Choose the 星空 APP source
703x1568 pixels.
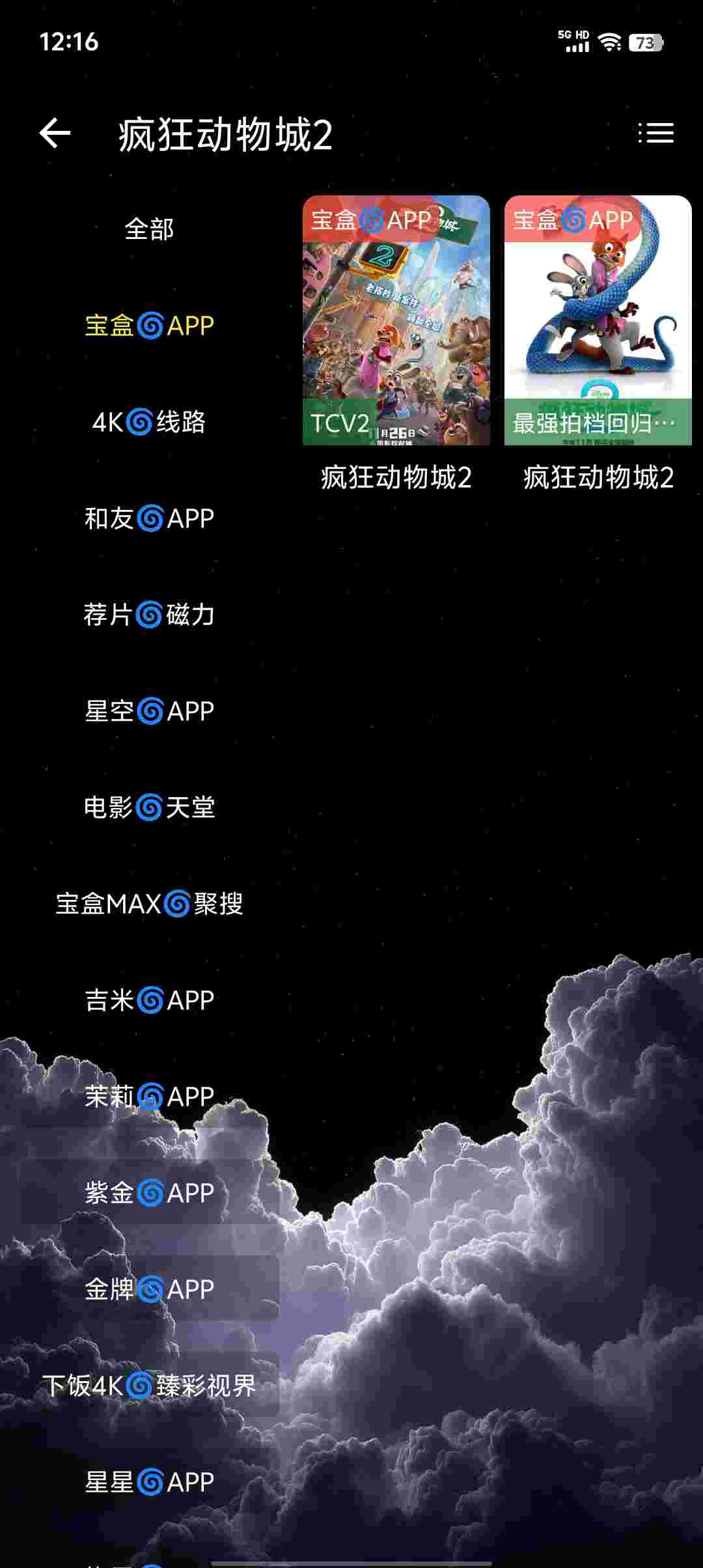click(149, 711)
